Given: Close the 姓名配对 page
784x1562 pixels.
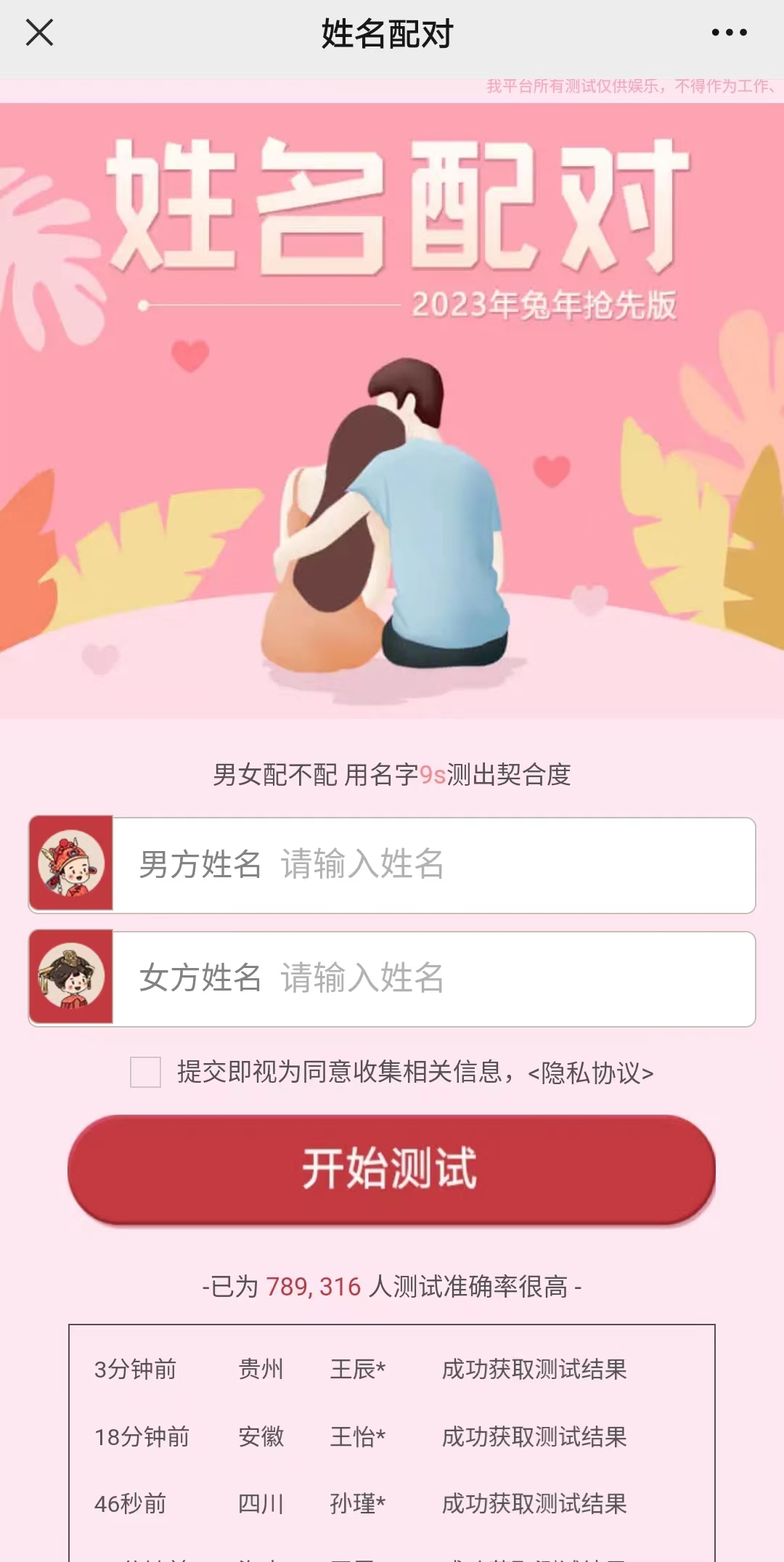Looking at the screenshot, I should 39,33.
